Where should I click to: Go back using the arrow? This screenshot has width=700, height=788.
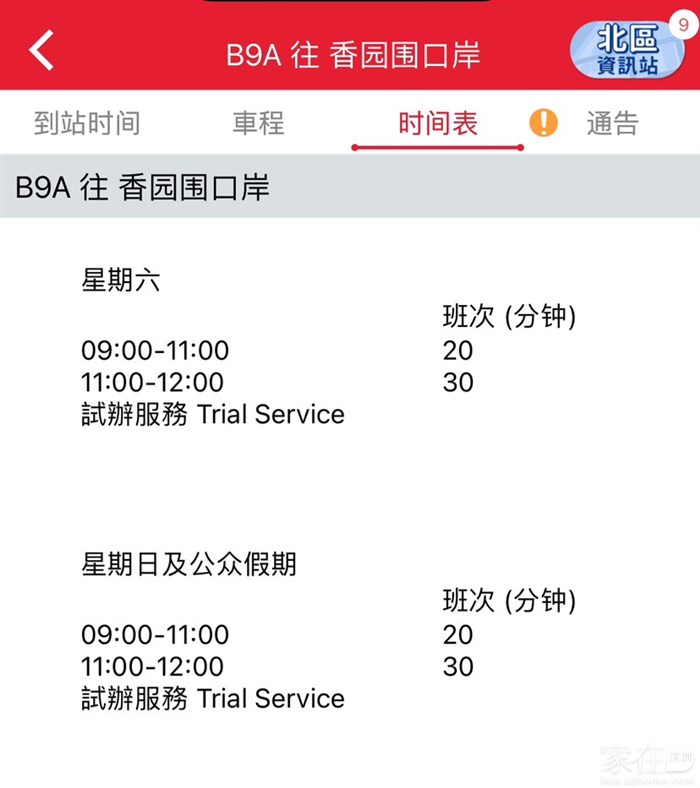pyautogui.click(x=42, y=50)
